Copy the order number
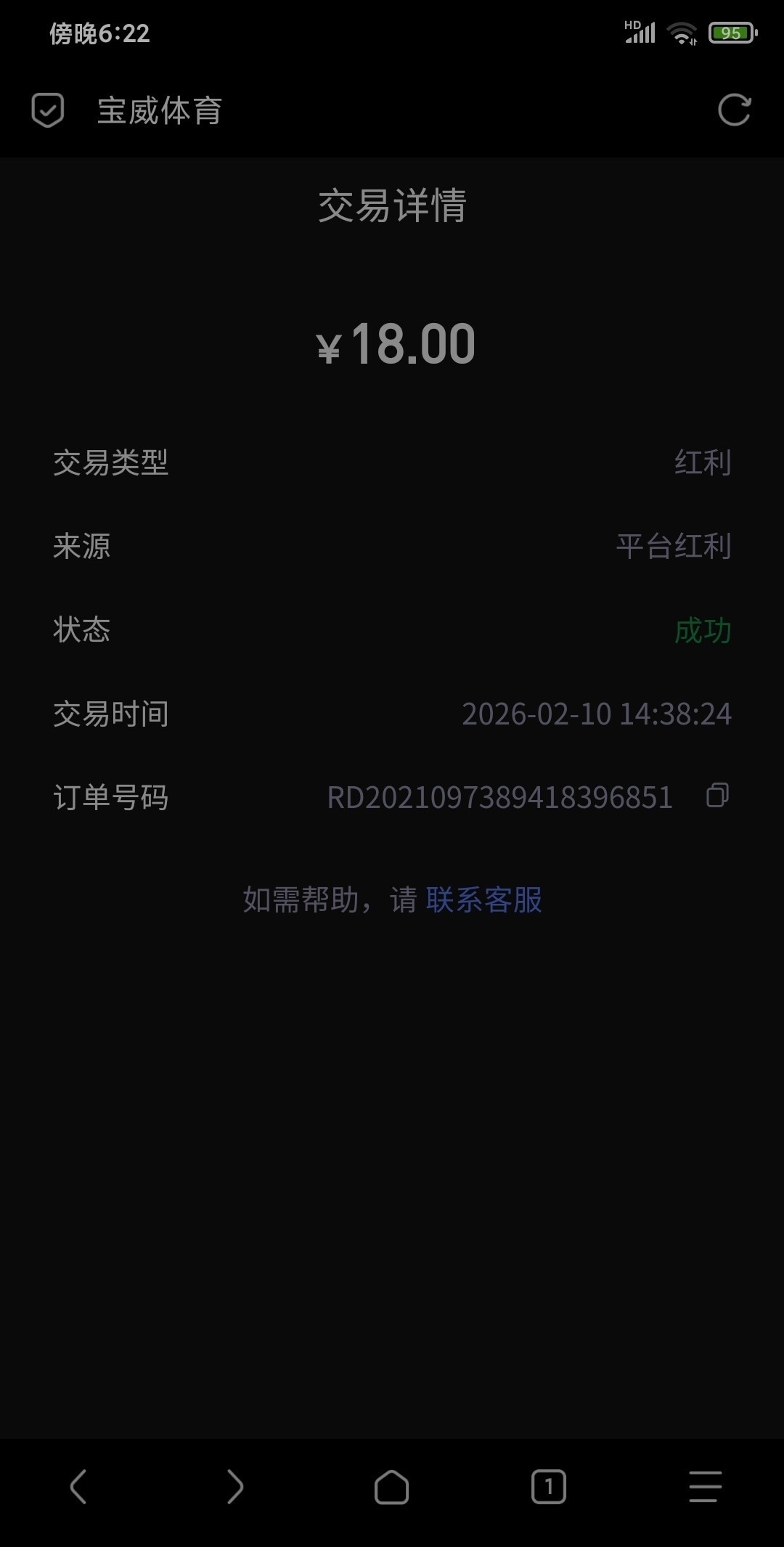784x1547 pixels. point(717,796)
